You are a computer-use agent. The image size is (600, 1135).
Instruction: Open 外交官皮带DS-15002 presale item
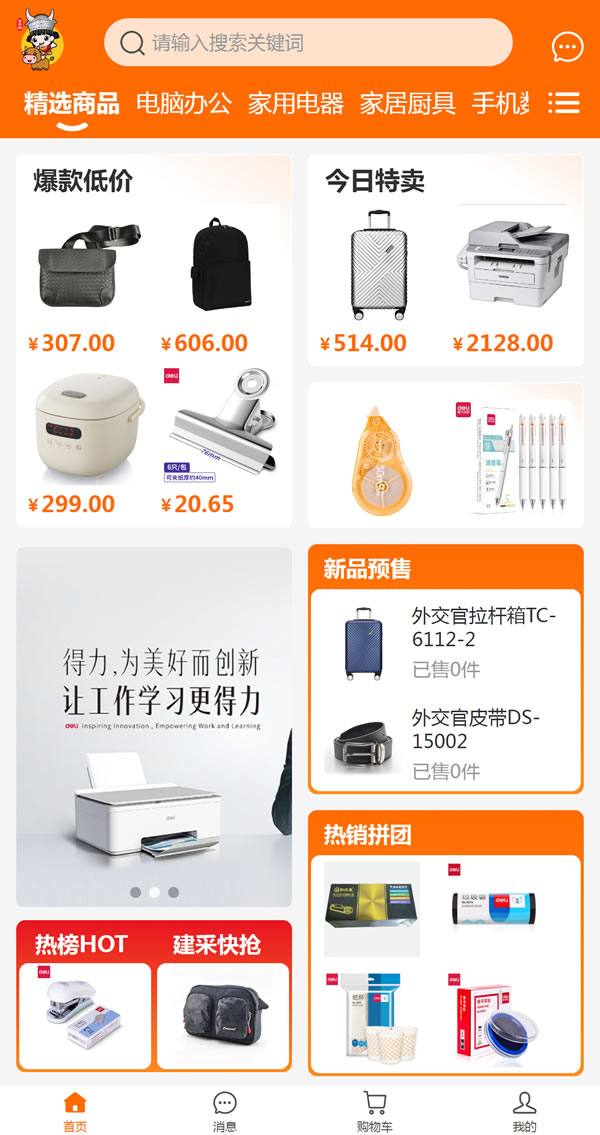[445, 744]
